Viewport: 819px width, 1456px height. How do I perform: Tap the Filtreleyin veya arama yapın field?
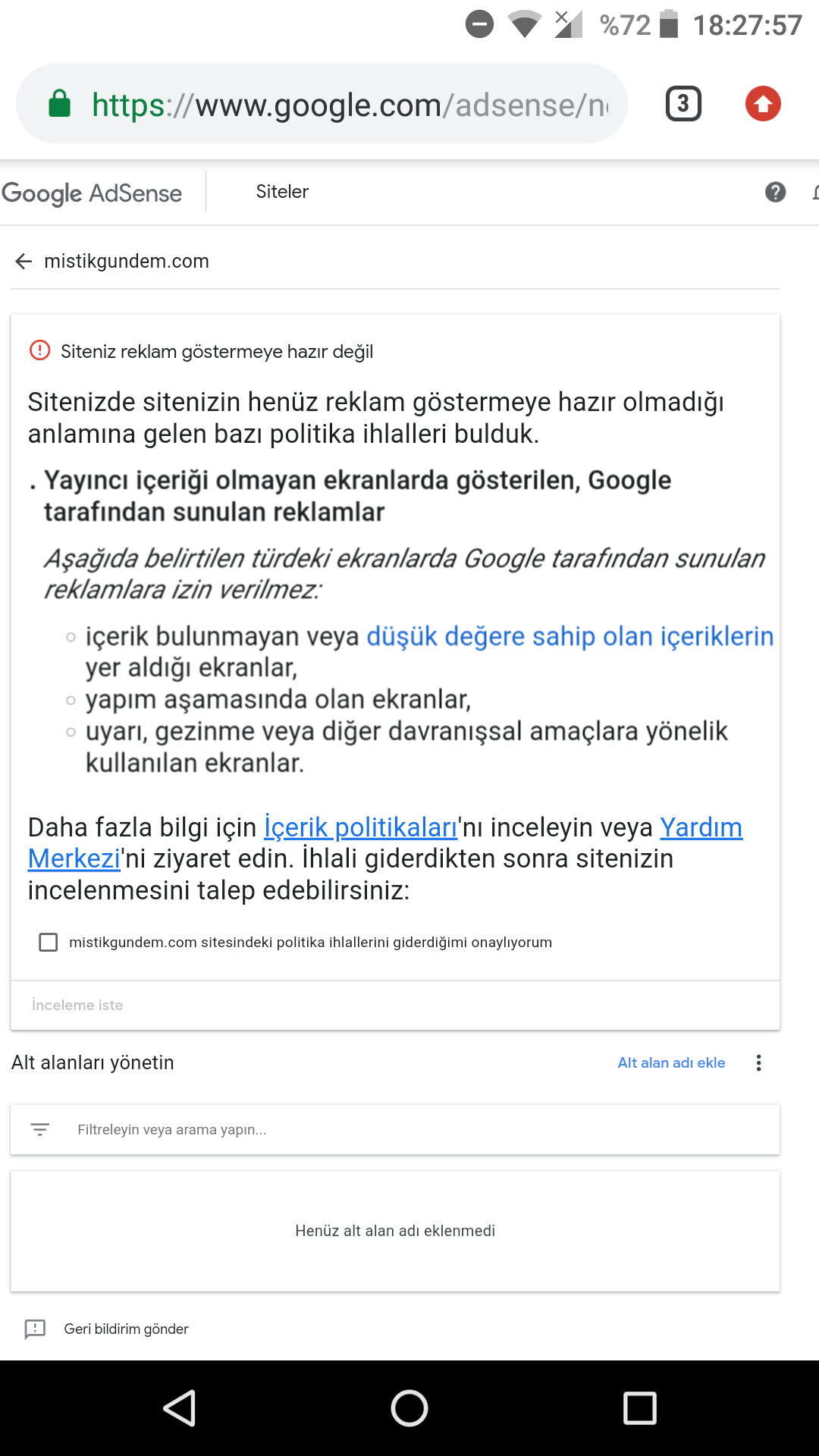[x=395, y=1129]
